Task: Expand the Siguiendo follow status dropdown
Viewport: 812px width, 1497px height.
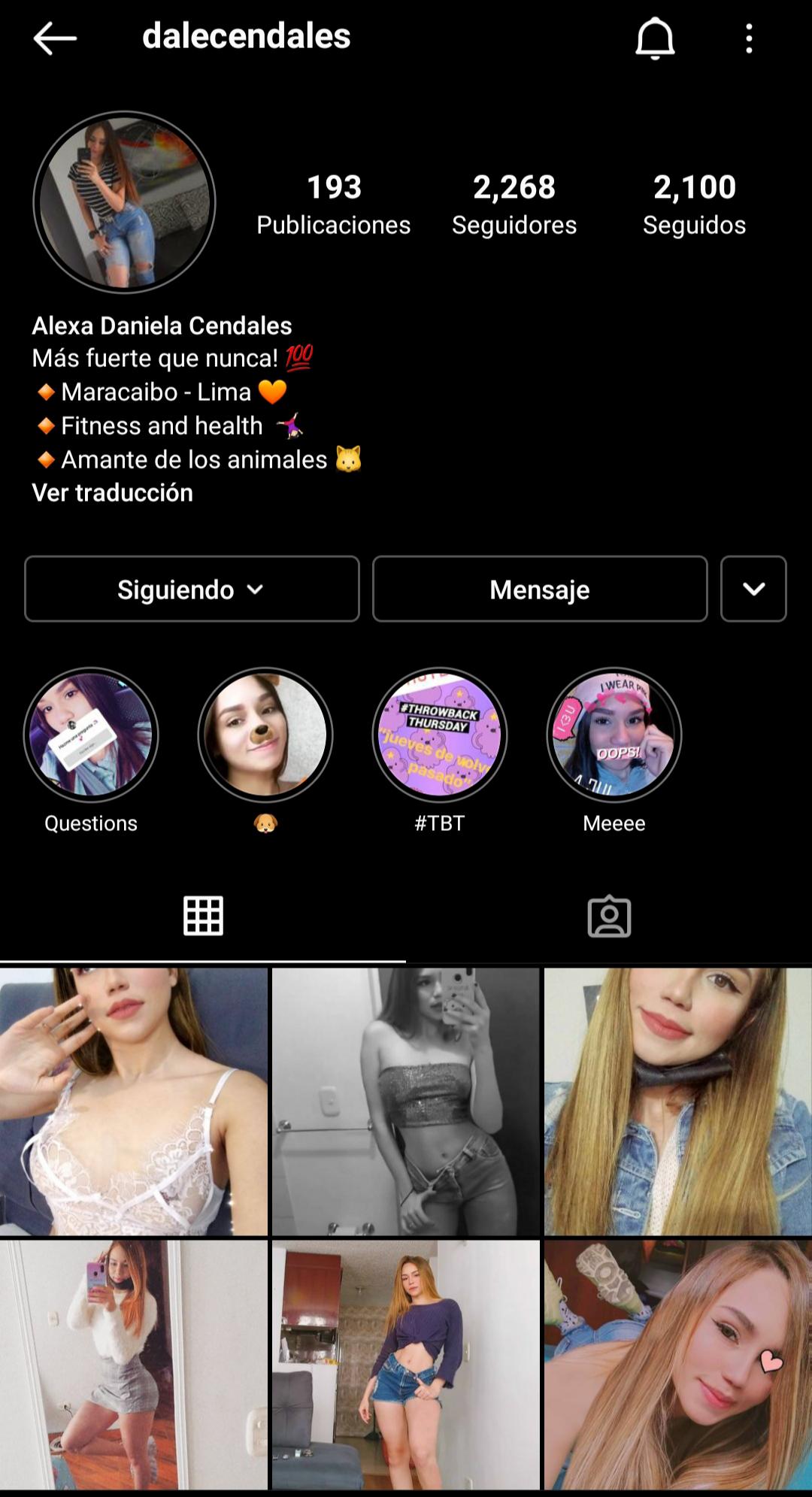Action: [x=191, y=590]
